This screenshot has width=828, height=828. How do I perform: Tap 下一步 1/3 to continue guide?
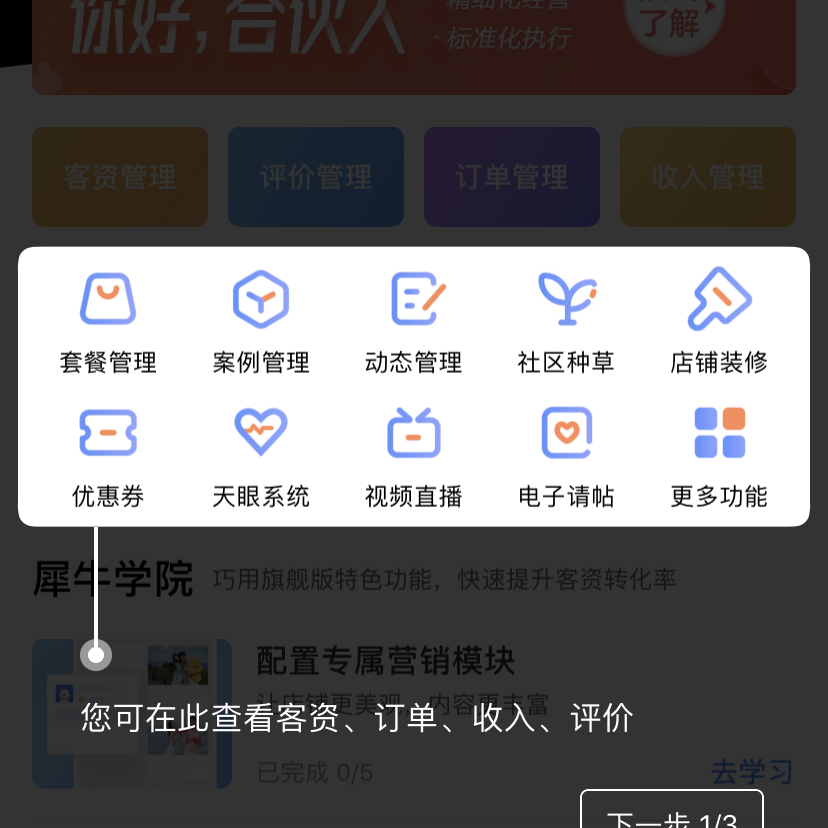(672, 814)
